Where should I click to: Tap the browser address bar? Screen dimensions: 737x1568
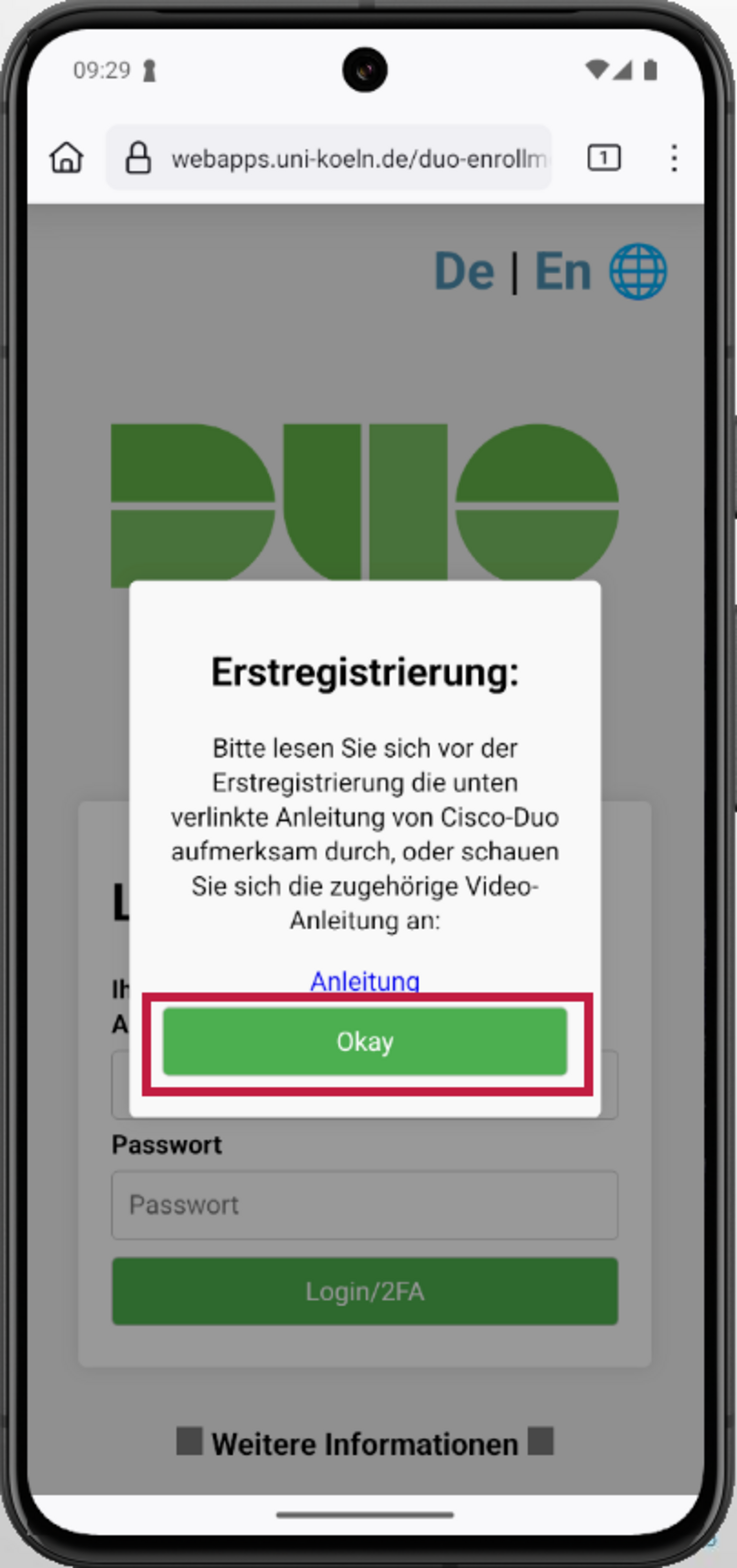[341, 159]
